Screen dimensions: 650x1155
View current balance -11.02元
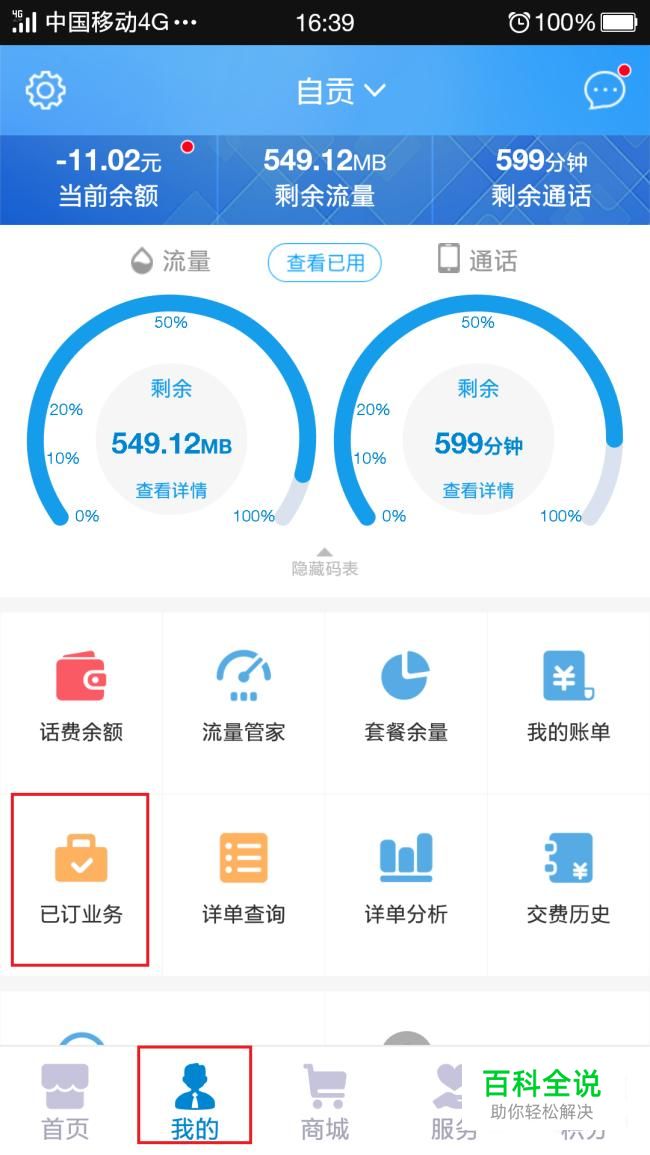[108, 179]
